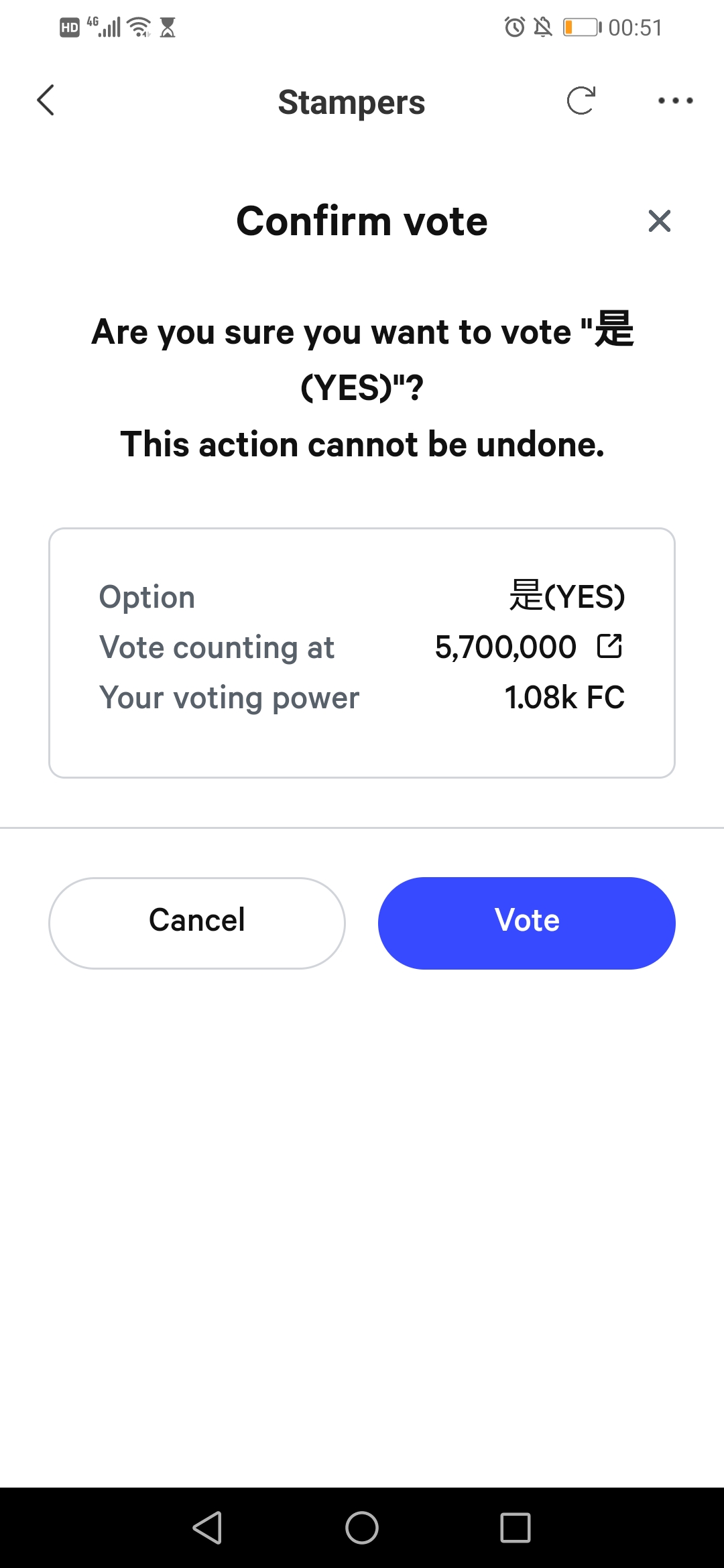Confirm by tapping the blue Vote button

[x=527, y=923]
